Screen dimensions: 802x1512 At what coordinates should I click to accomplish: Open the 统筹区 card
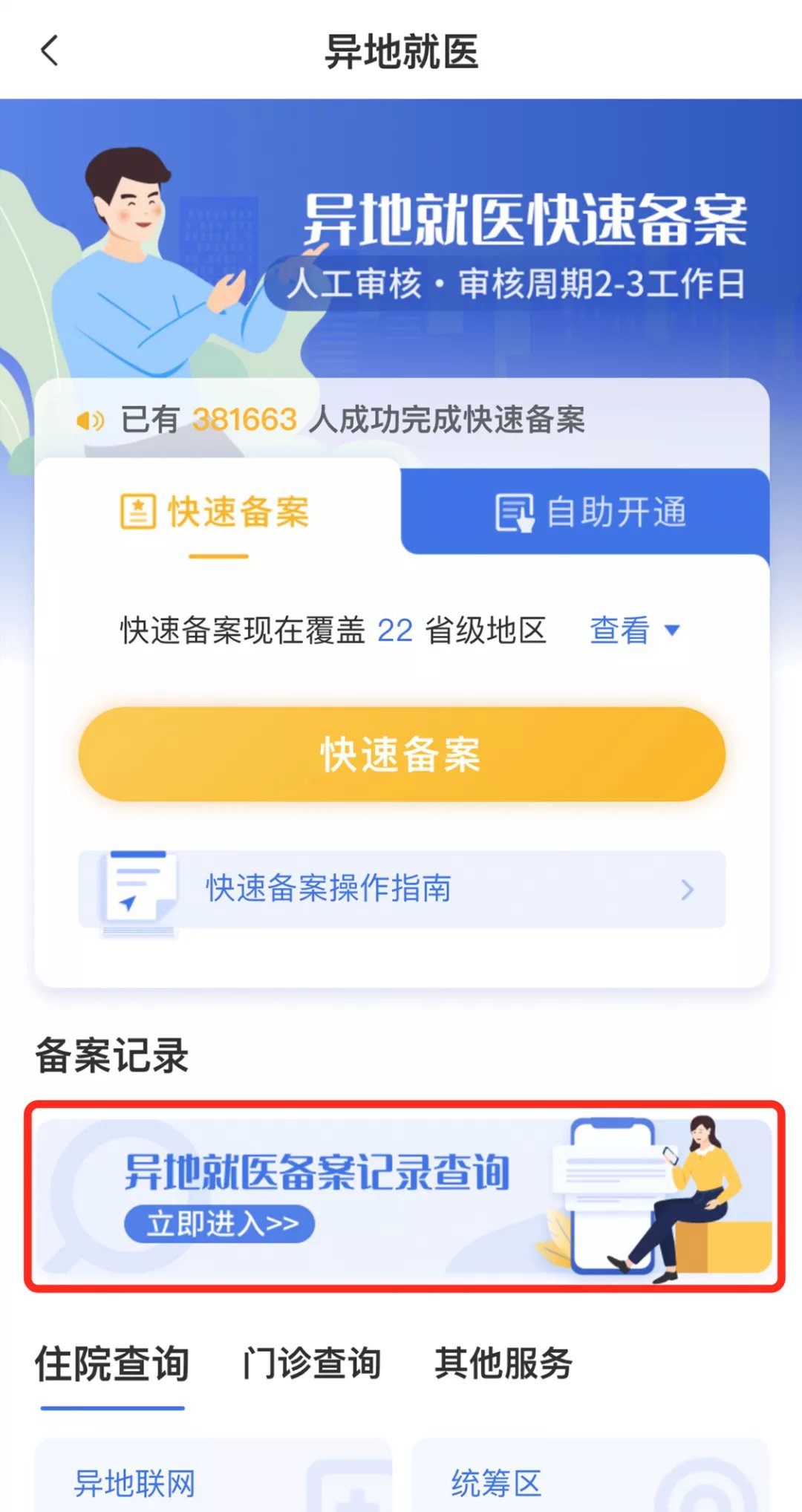[x=590, y=1482]
